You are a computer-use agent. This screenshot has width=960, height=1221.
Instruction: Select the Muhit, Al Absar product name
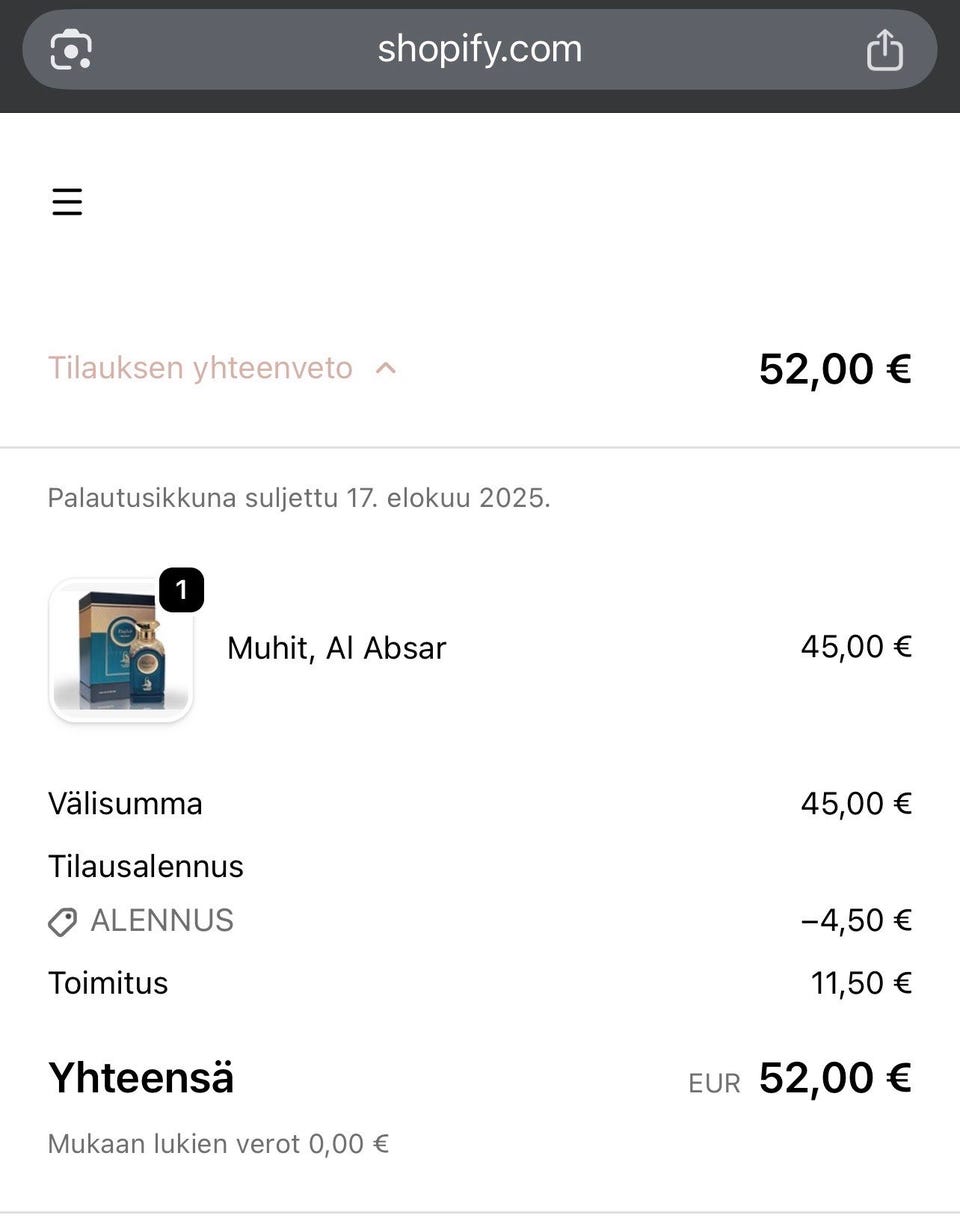pyautogui.click(x=336, y=648)
